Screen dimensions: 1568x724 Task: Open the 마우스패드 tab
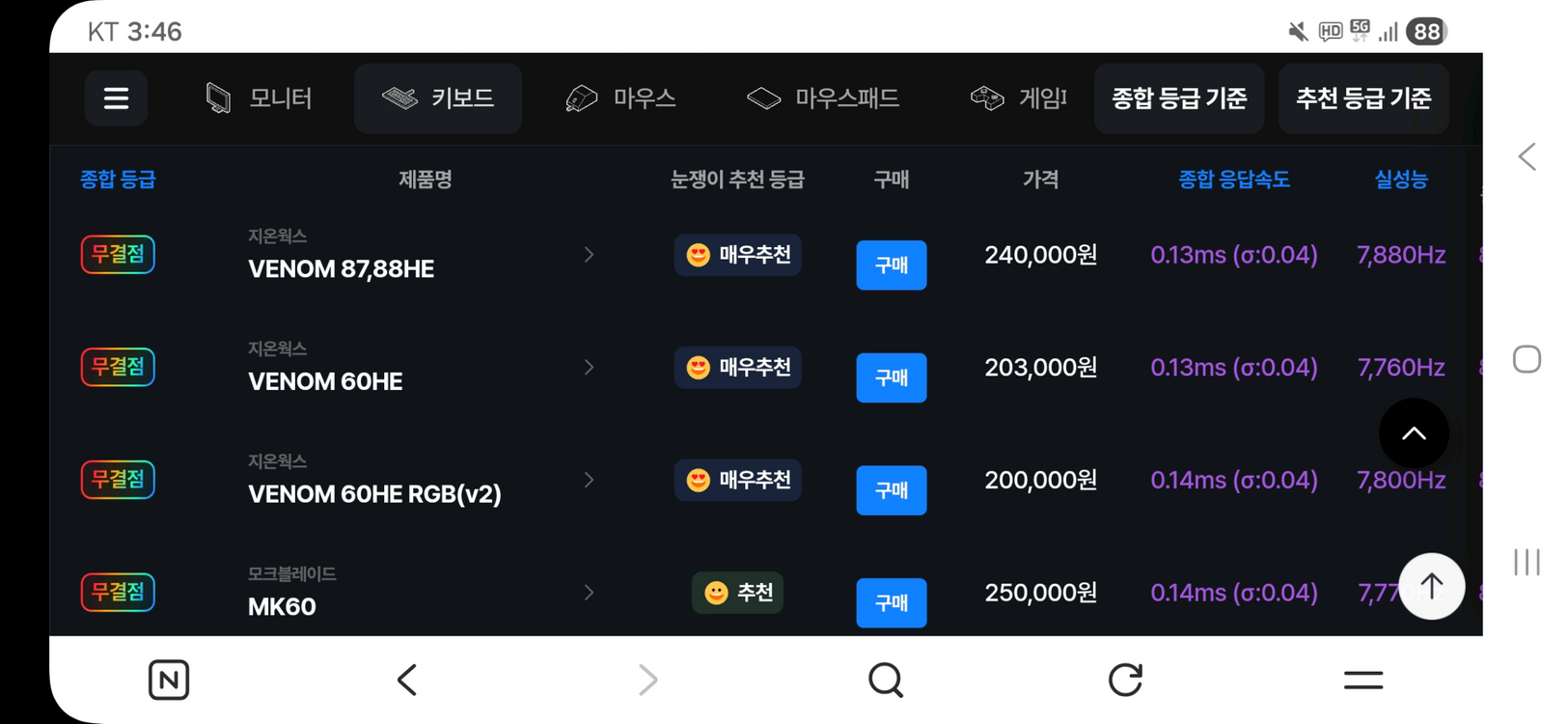pos(823,98)
